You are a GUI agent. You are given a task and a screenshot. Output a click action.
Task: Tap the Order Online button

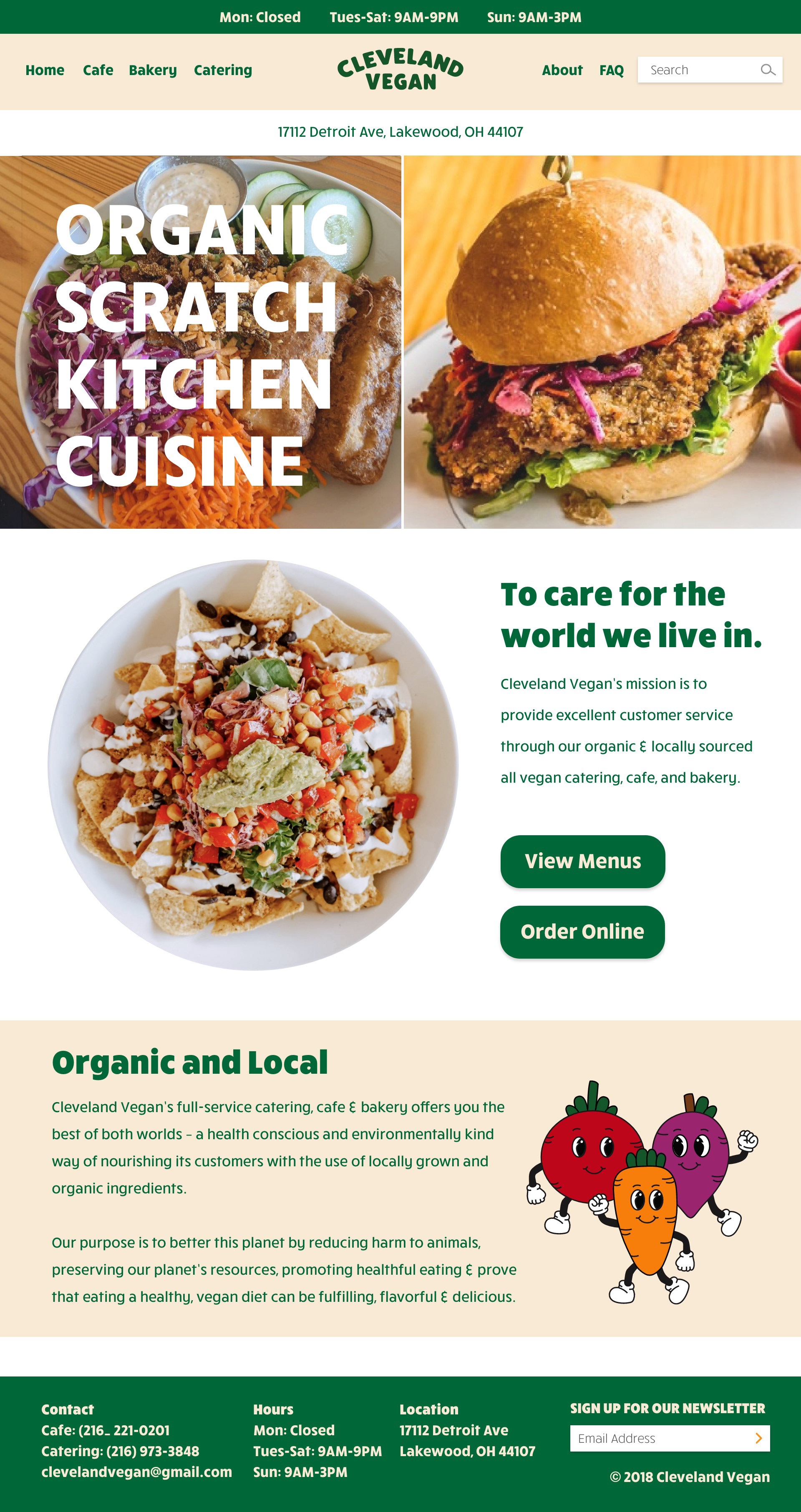coord(582,932)
